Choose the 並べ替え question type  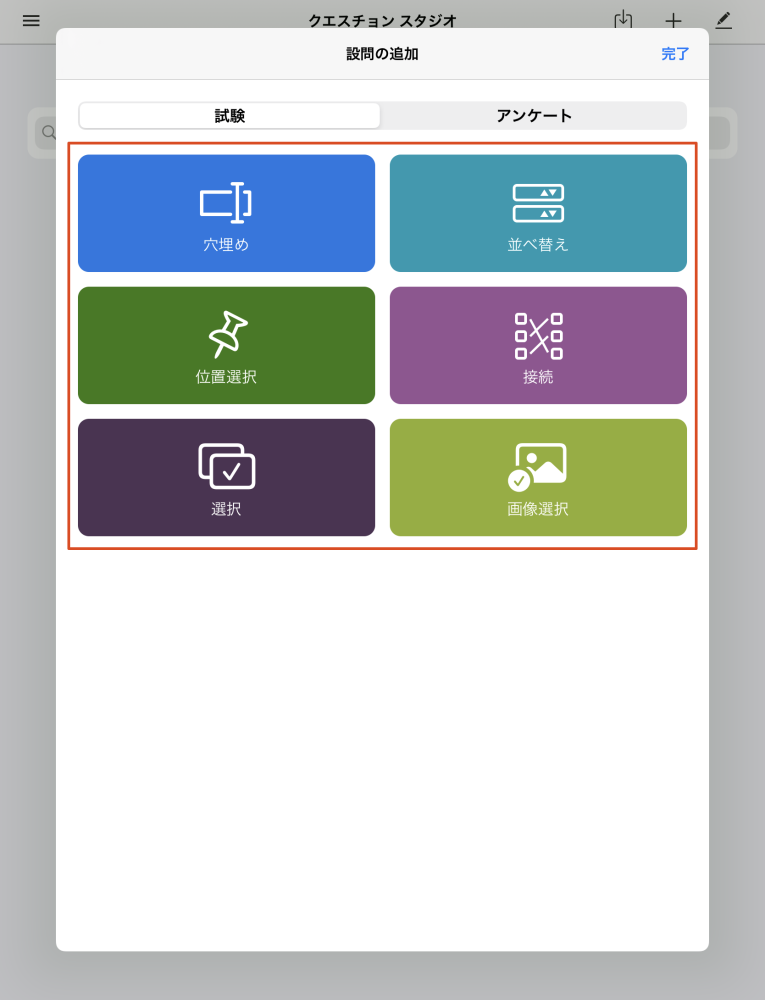pyautogui.click(x=538, y=213)
